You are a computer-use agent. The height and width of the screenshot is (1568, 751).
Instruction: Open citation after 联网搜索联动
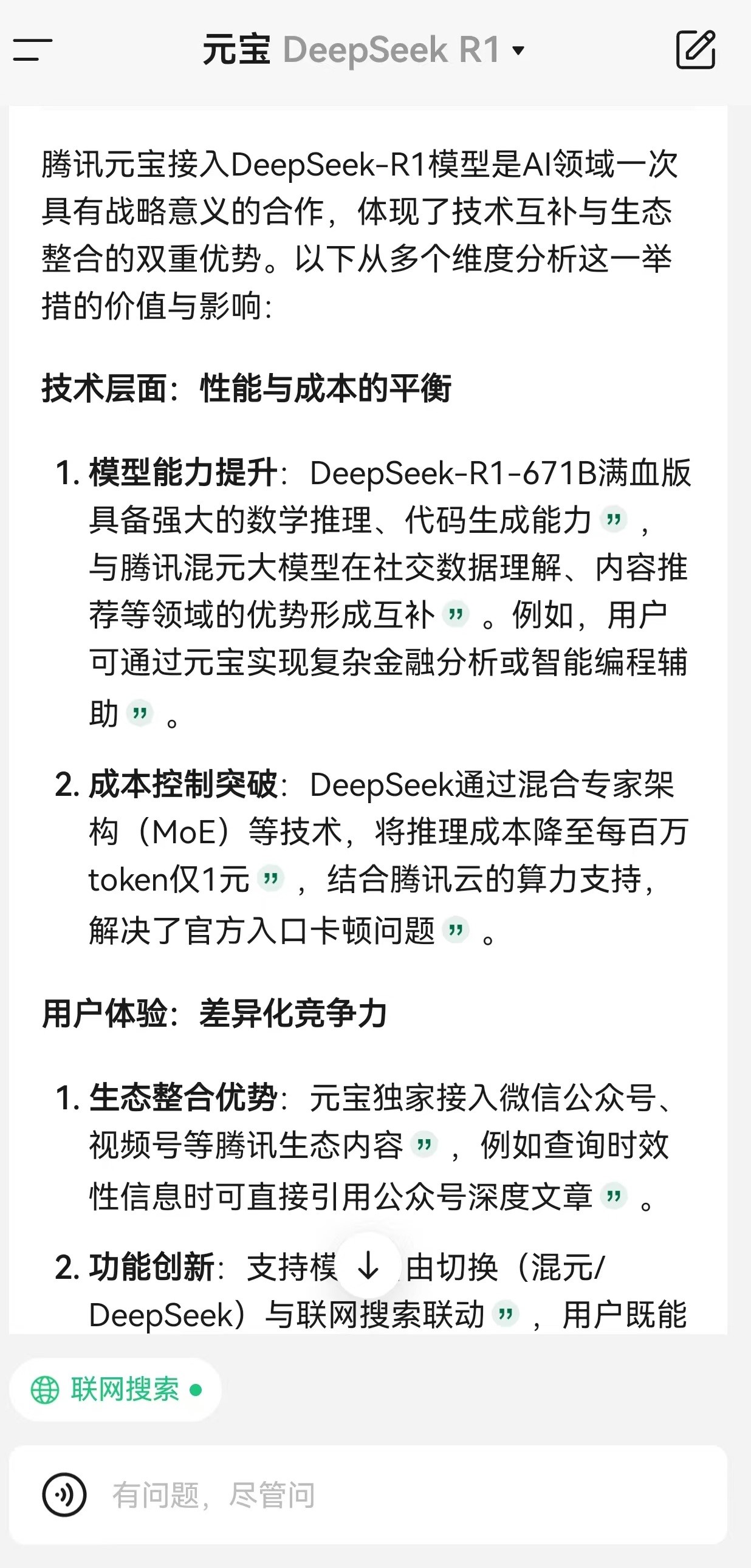tap(505, 1314)
